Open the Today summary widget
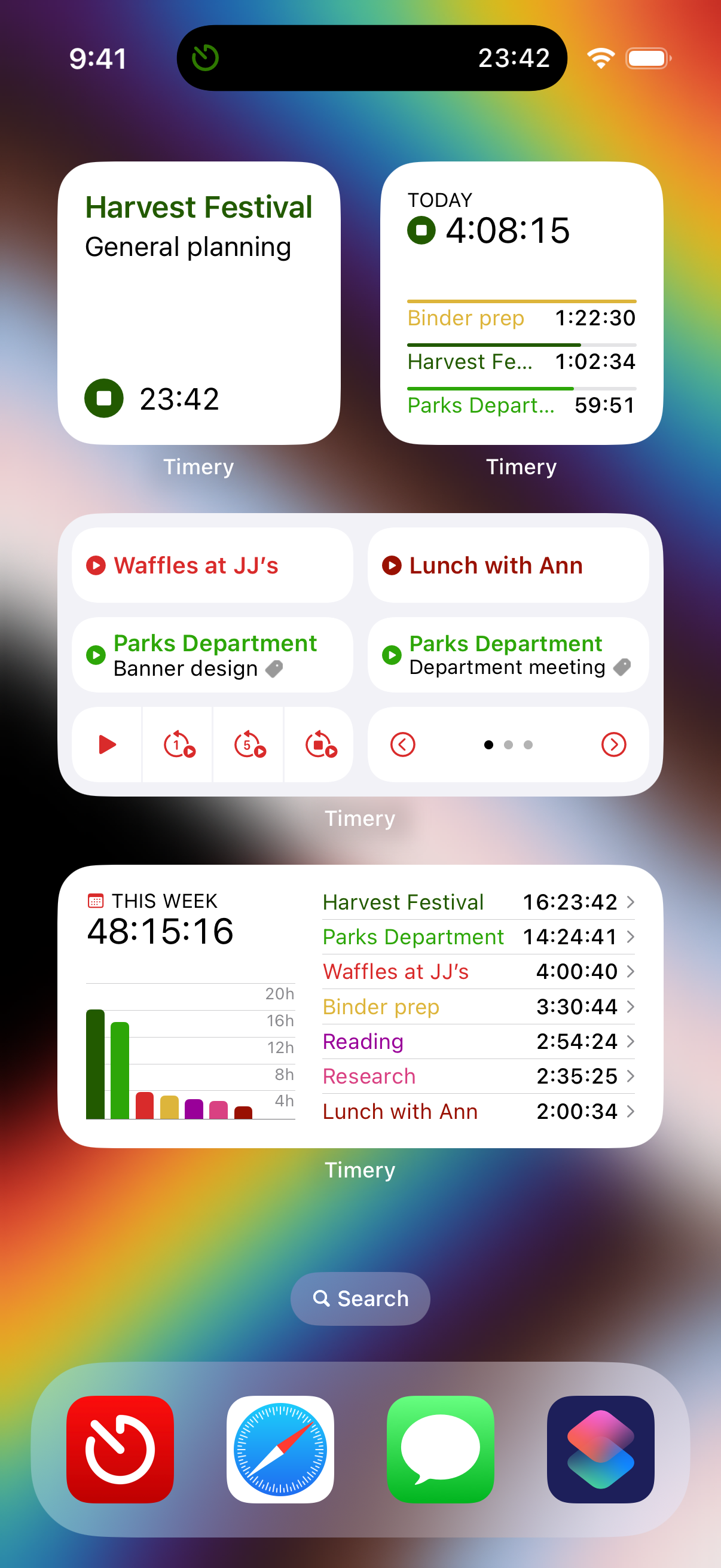This screenshot has height=1568, width=721. [x=521, y=303]
